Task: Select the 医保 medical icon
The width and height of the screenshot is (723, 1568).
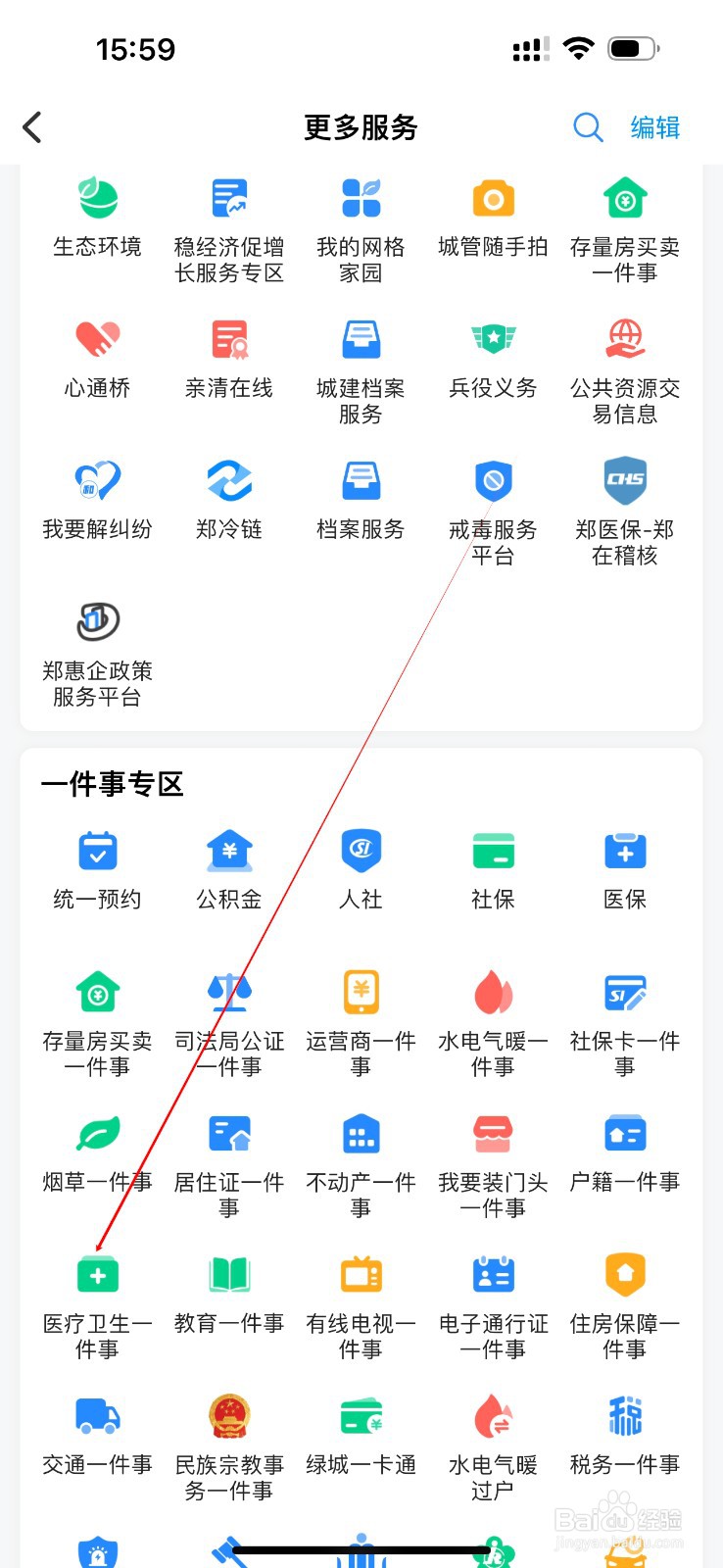Action: click(x=624, y=851)
